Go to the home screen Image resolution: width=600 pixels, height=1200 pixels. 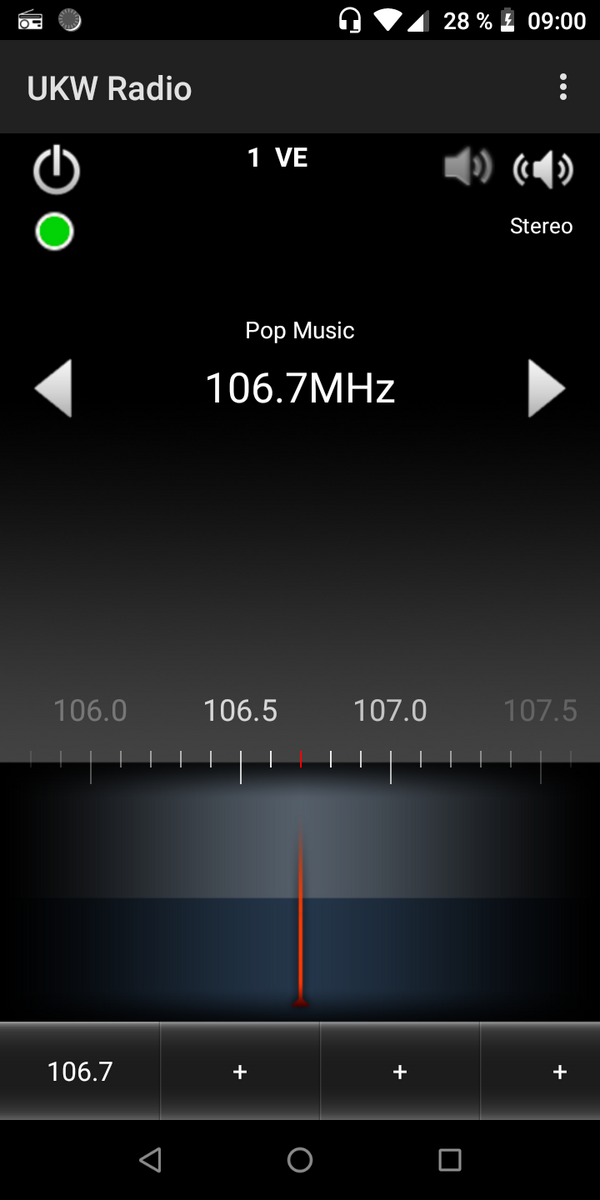click(300, 1159)
